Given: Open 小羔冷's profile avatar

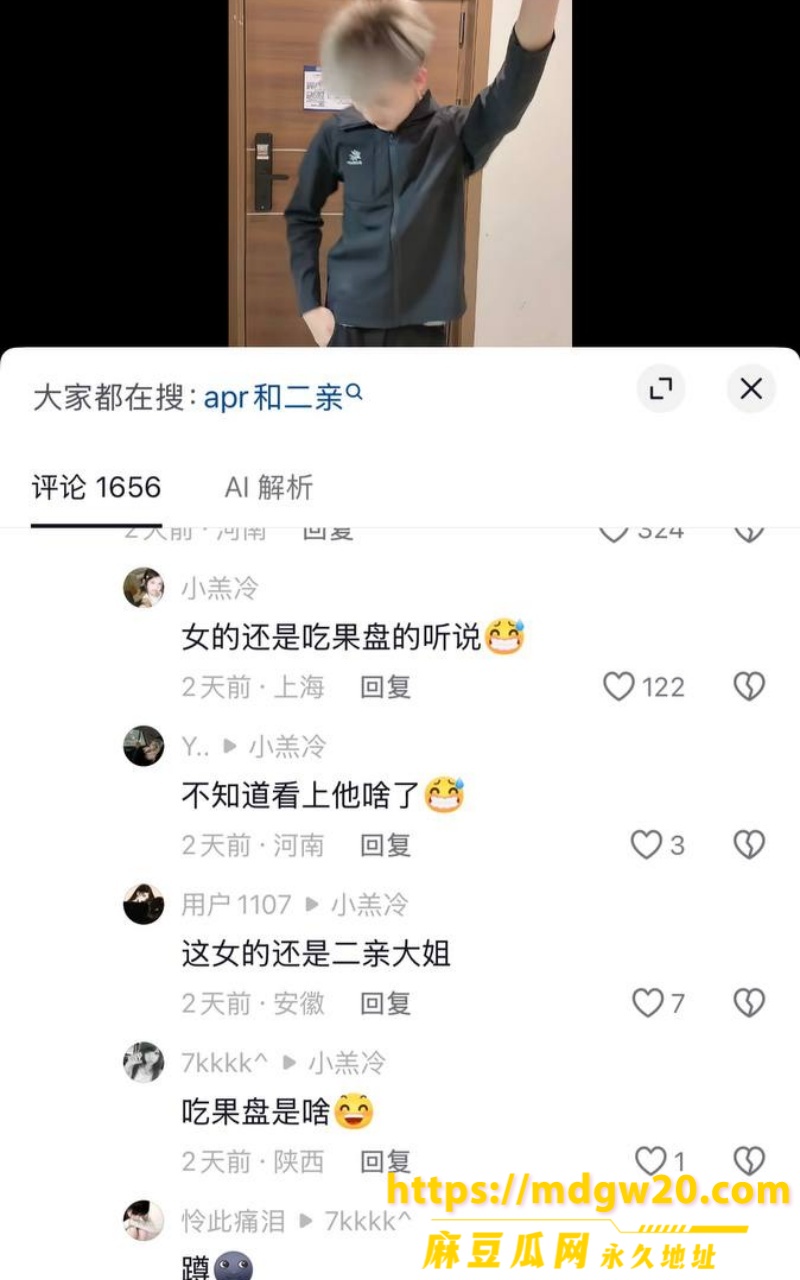Looking at the screenshot, I should click(143, 588).
